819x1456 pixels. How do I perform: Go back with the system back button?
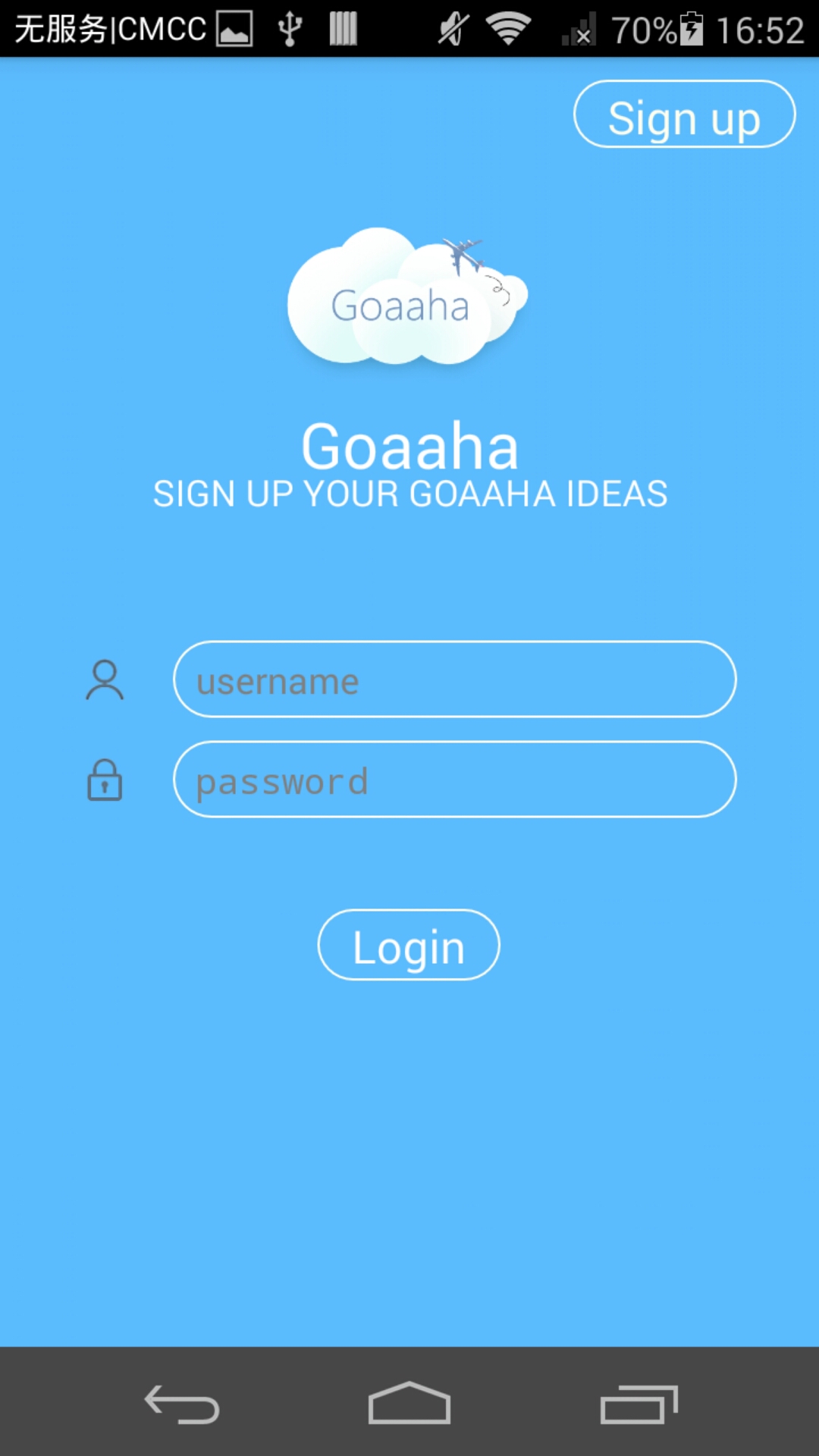[182, 1404]
